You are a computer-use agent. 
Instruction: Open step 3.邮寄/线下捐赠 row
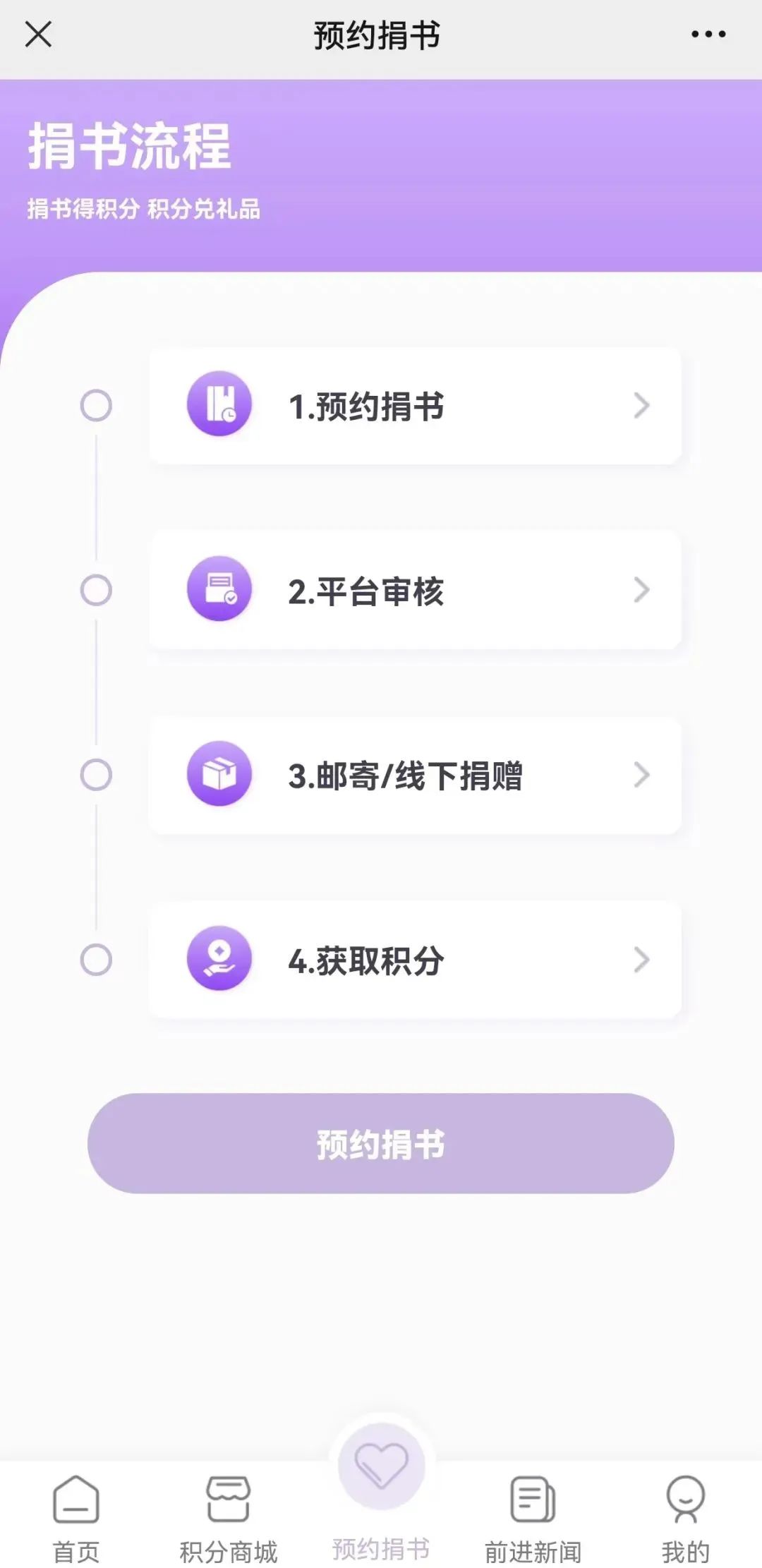tap(415, 776)
